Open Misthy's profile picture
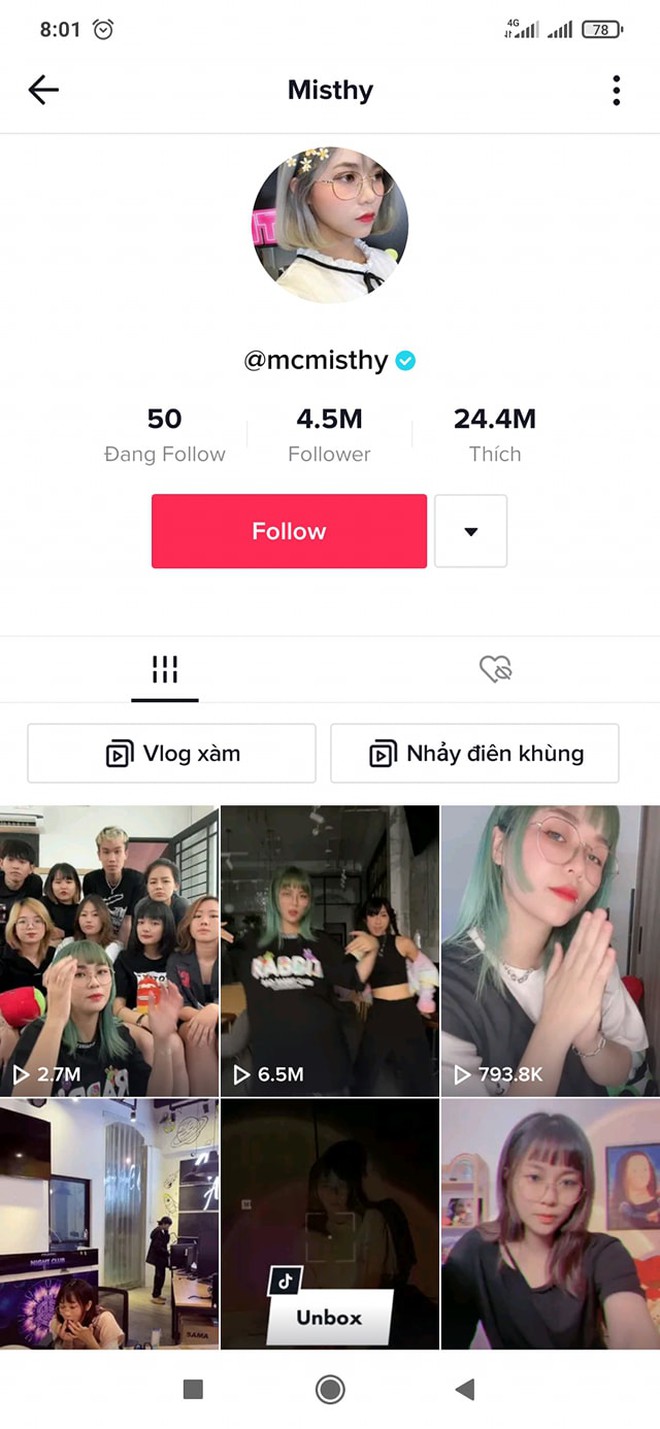Viewport: 660px width, 1429px height. point(330,224)
